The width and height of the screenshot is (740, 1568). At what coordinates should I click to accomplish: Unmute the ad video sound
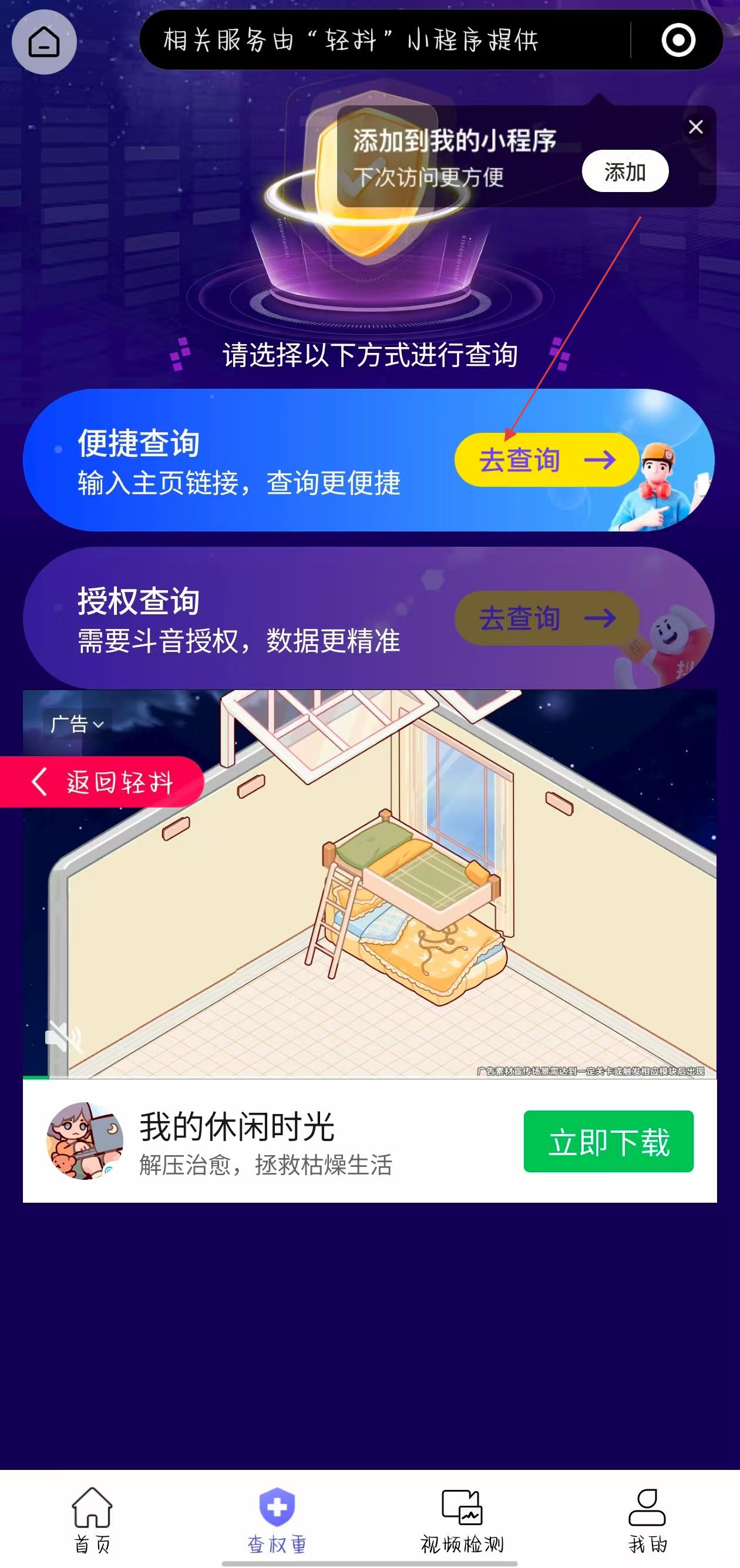[63, 1035]
